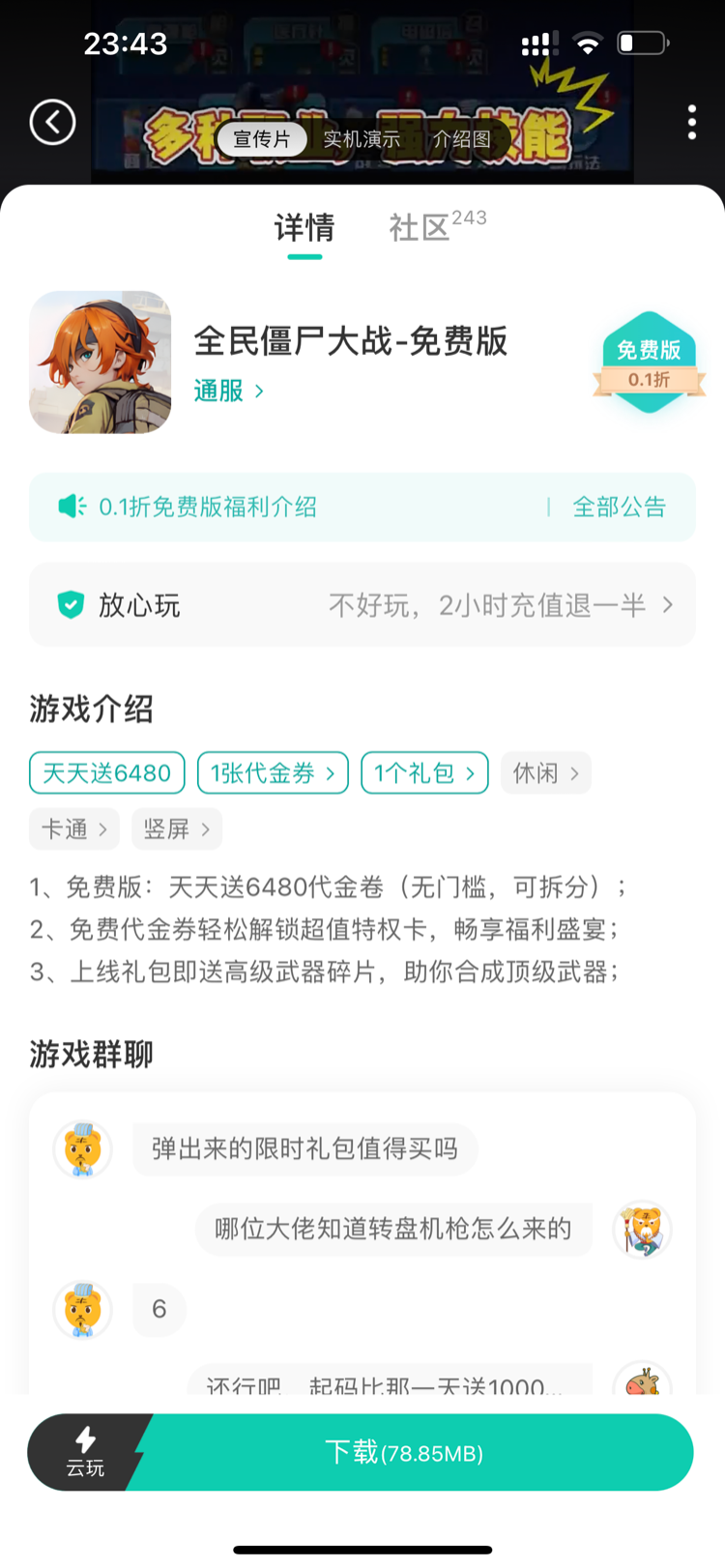Open the three-dot overflow menu
Image resolution: width=725 pixels, height=1568 pixels.
(691, 123)
